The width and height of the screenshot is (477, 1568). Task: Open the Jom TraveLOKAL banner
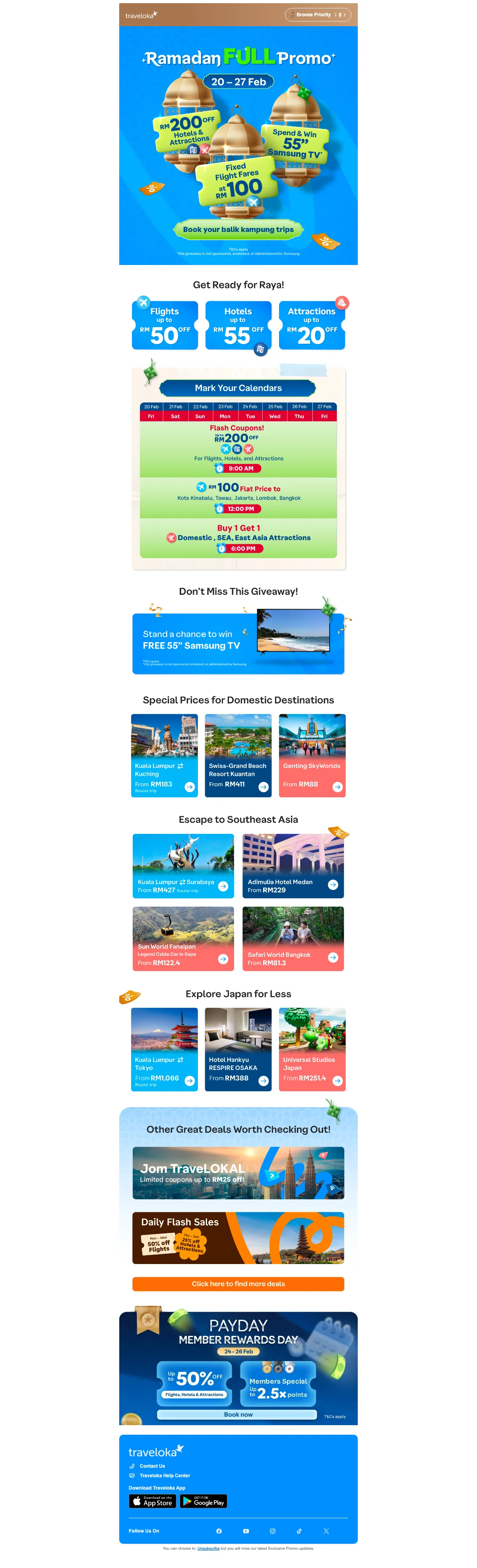pos(238,1173)
